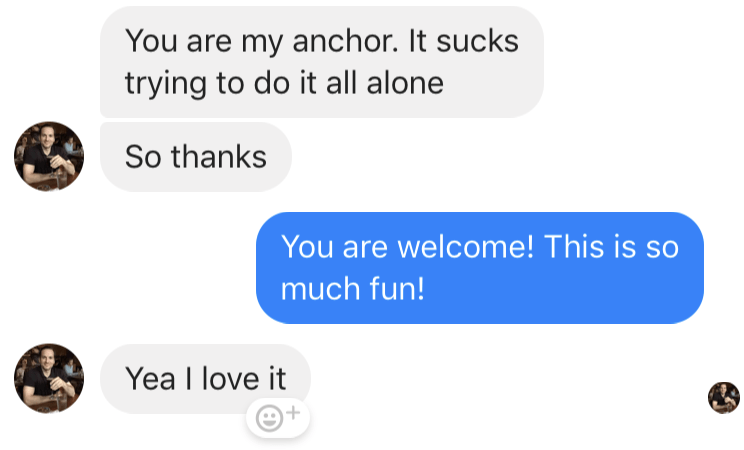744x450 pixels.
Task: Add an emoji reaction to 'Yea I love it'
Action: tap(277, 417)
